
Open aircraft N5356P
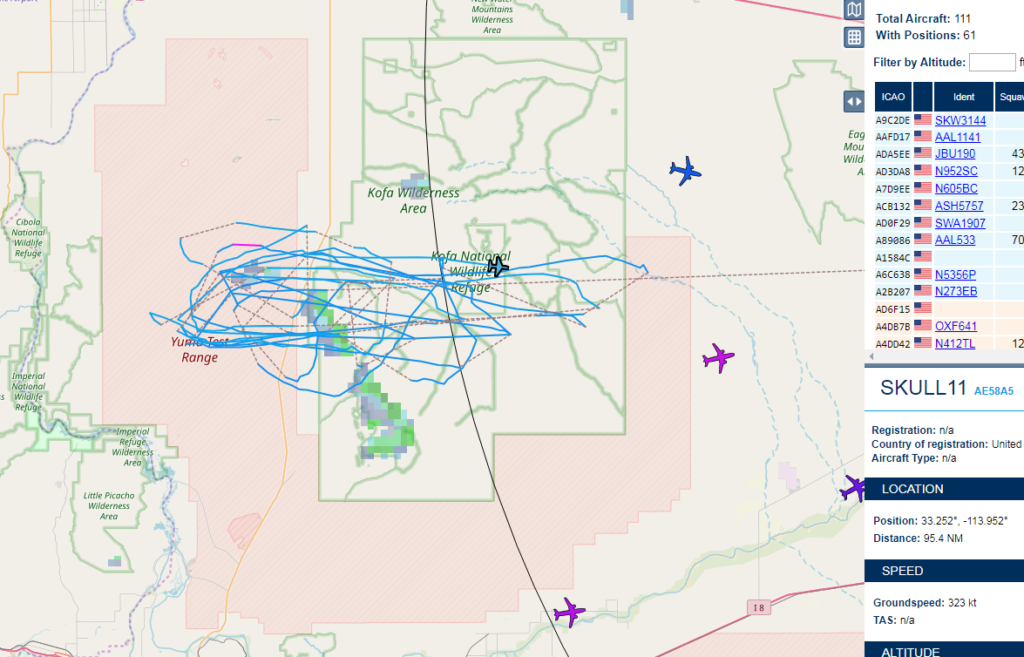click(x=956, y=274)
